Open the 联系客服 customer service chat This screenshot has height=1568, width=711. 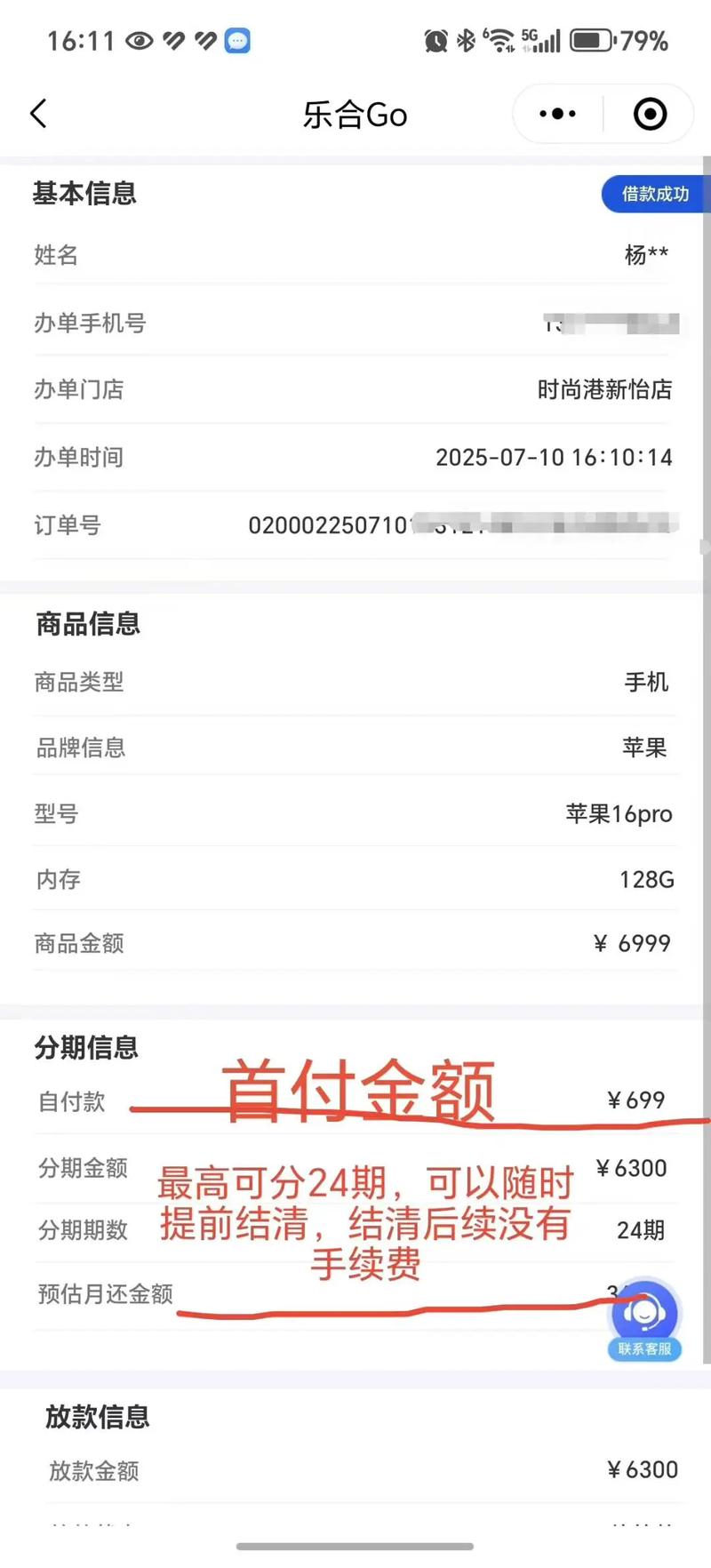coord(643,1318)
